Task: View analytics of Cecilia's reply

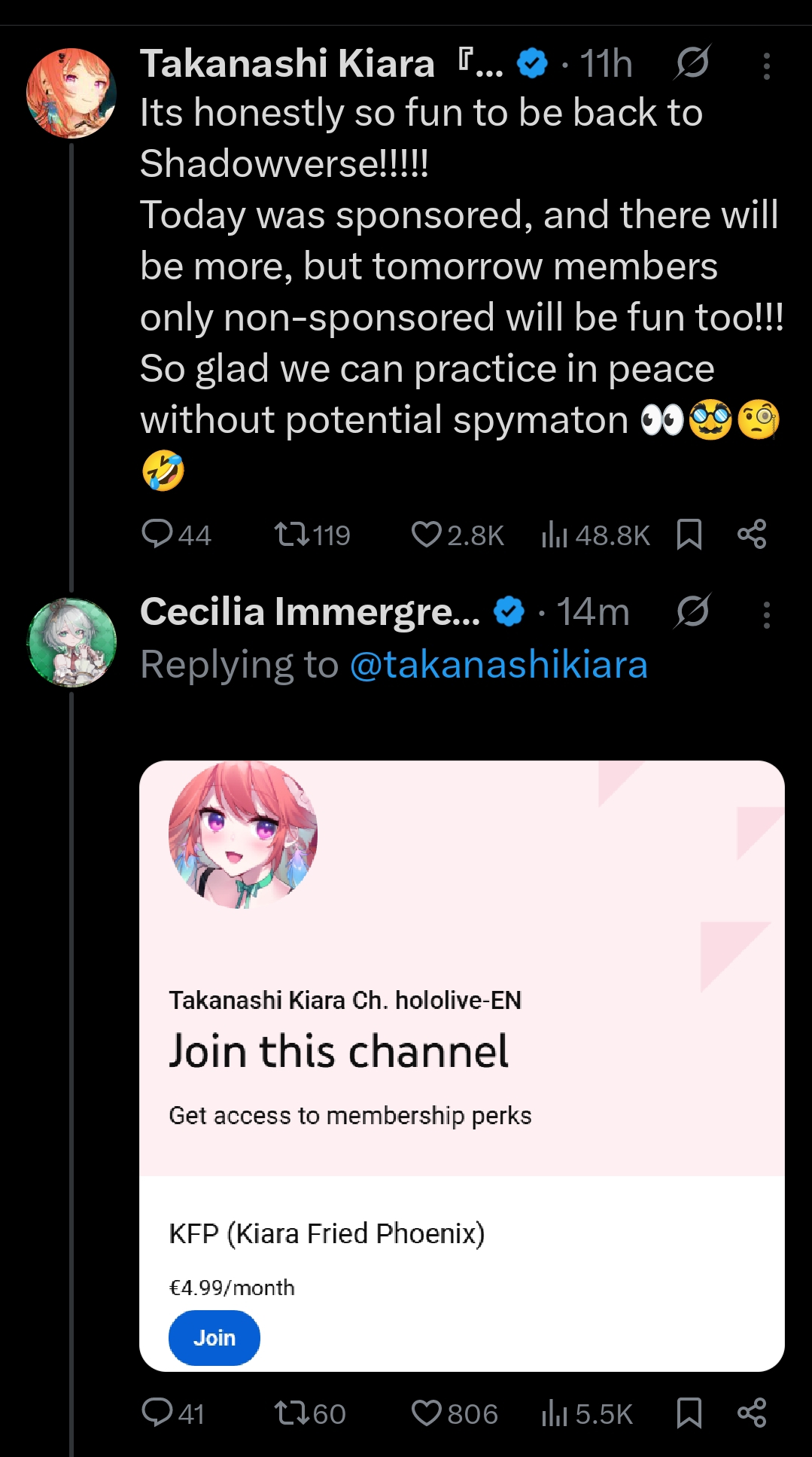Action: coord(555,1413)
